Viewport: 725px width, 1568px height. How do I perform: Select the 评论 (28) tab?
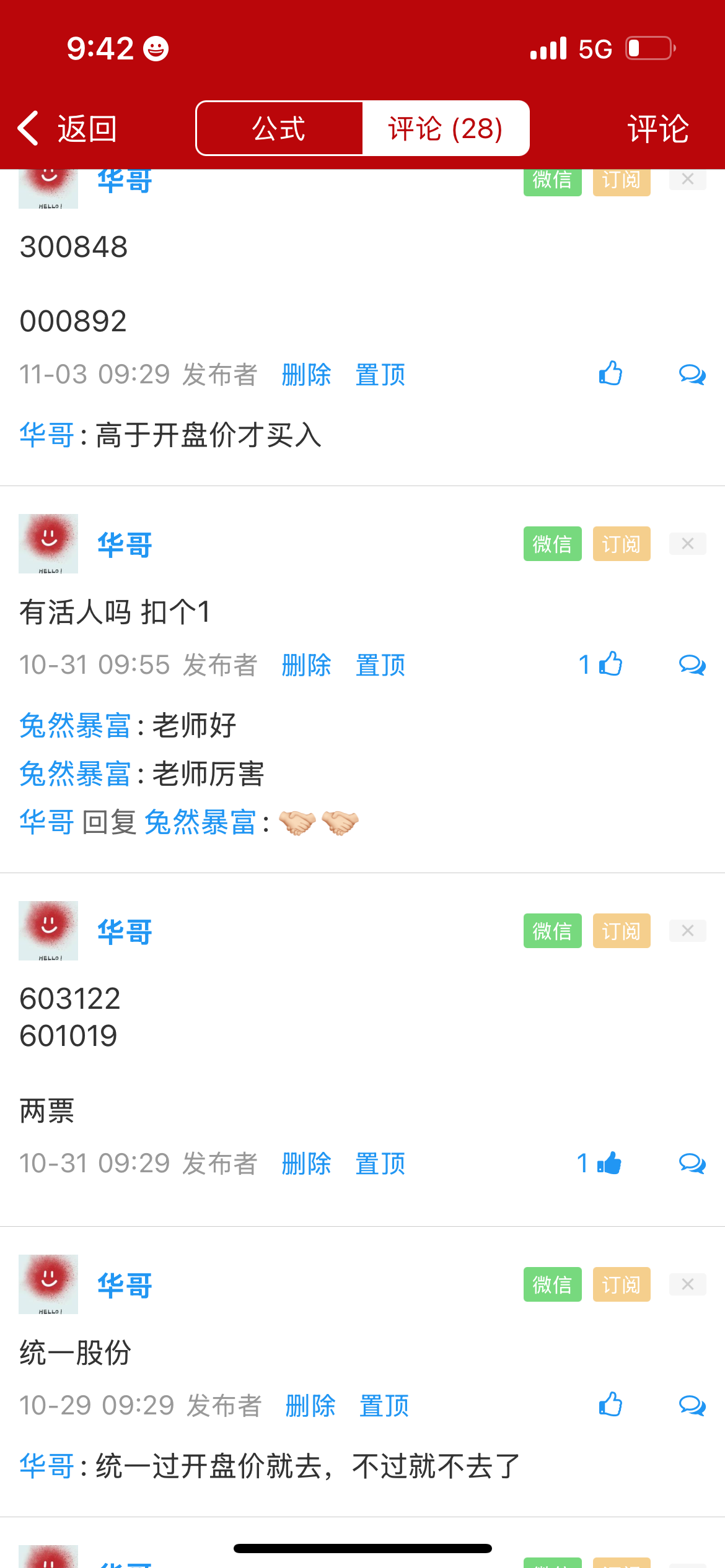point(446,129)
